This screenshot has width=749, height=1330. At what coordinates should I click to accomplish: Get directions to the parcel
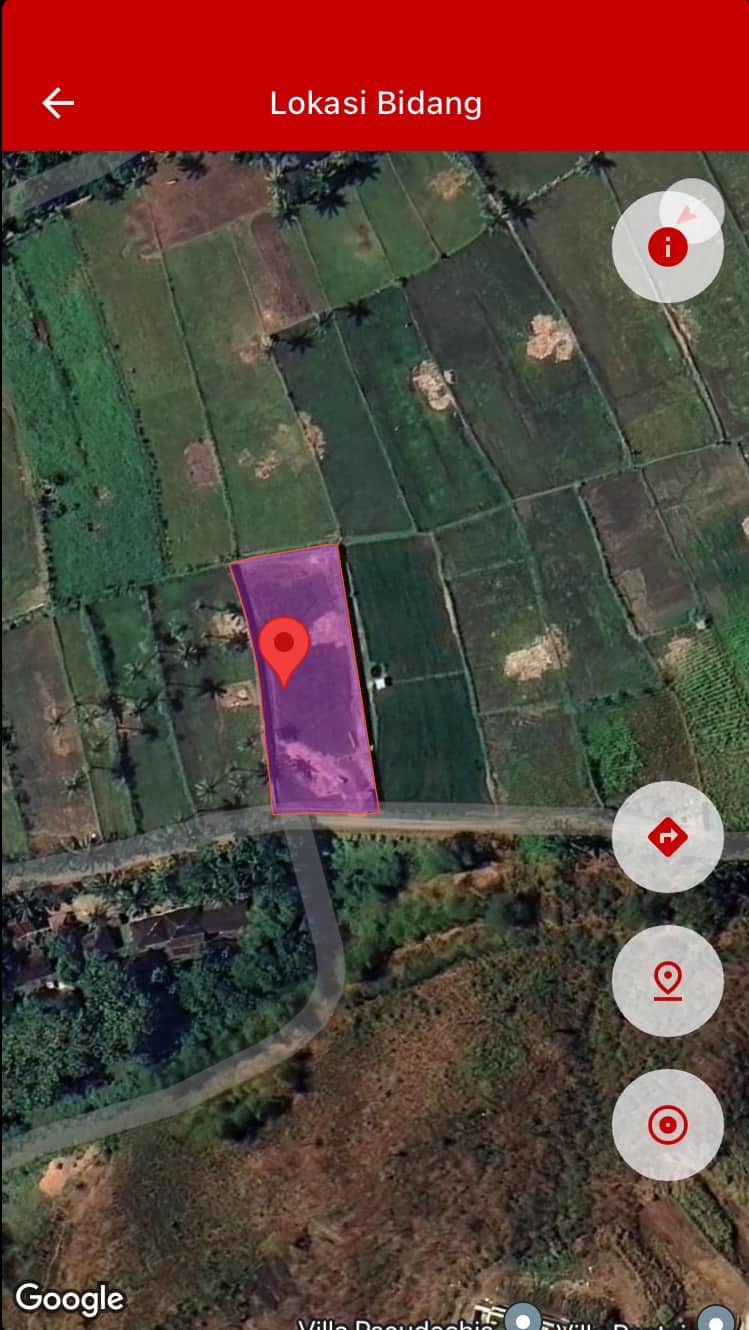point(667,836)
